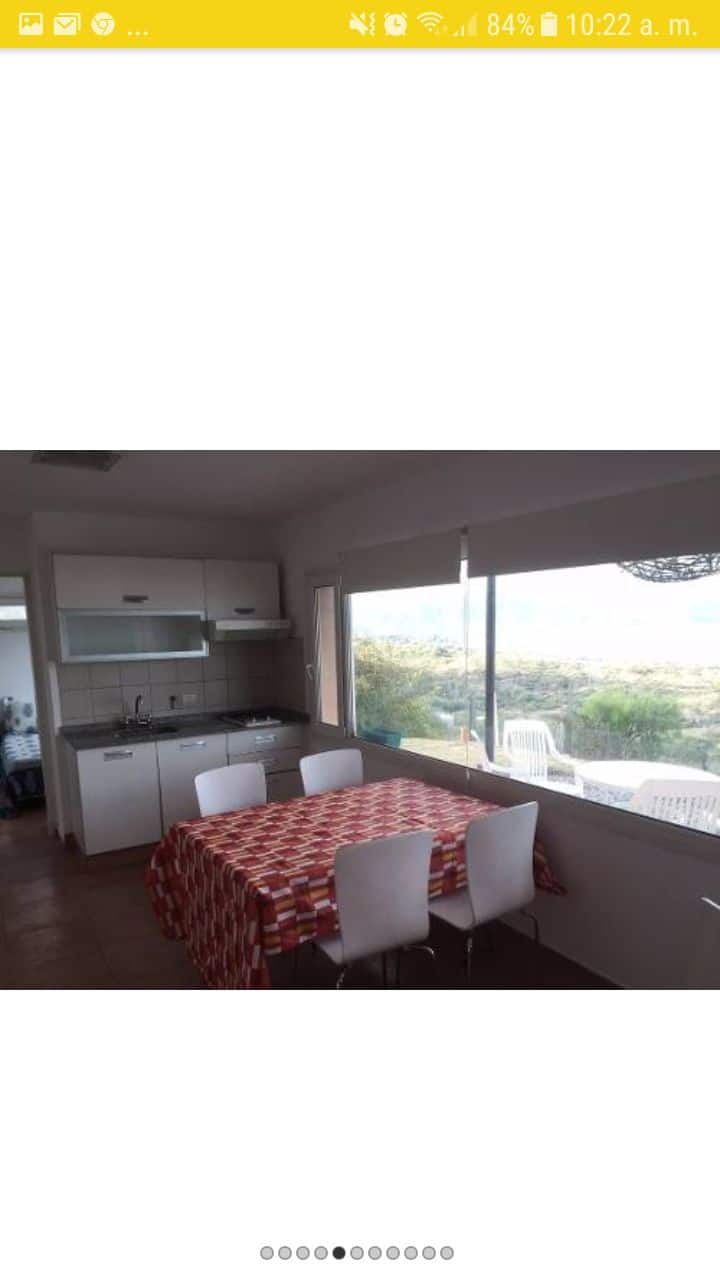This screenshot has width=720, height=1280.
Task: Tap the photo page indicator dots
Action: click(x=357, y=1252)
